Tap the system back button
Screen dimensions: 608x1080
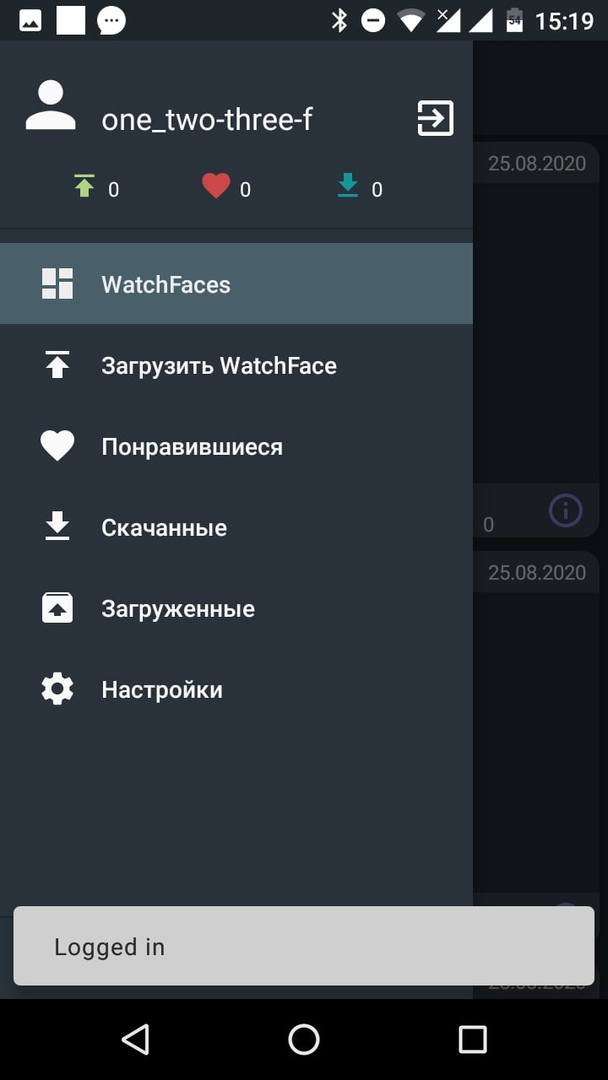click(136, 1039)
